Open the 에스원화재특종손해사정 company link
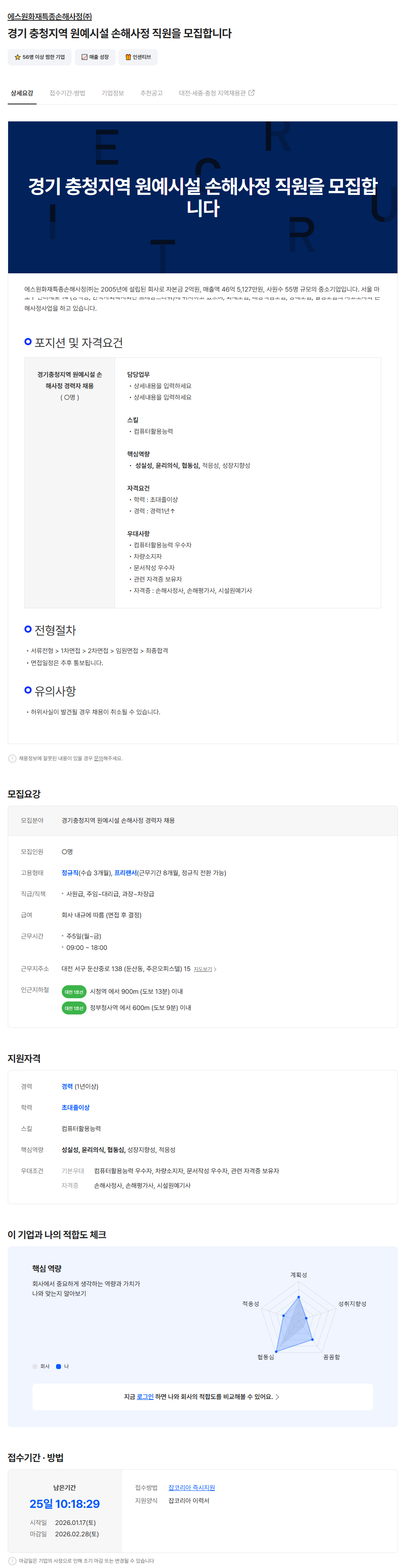The height and width of the screenshot is (1568, 404). pyautogui.click(x=49, y=16)
